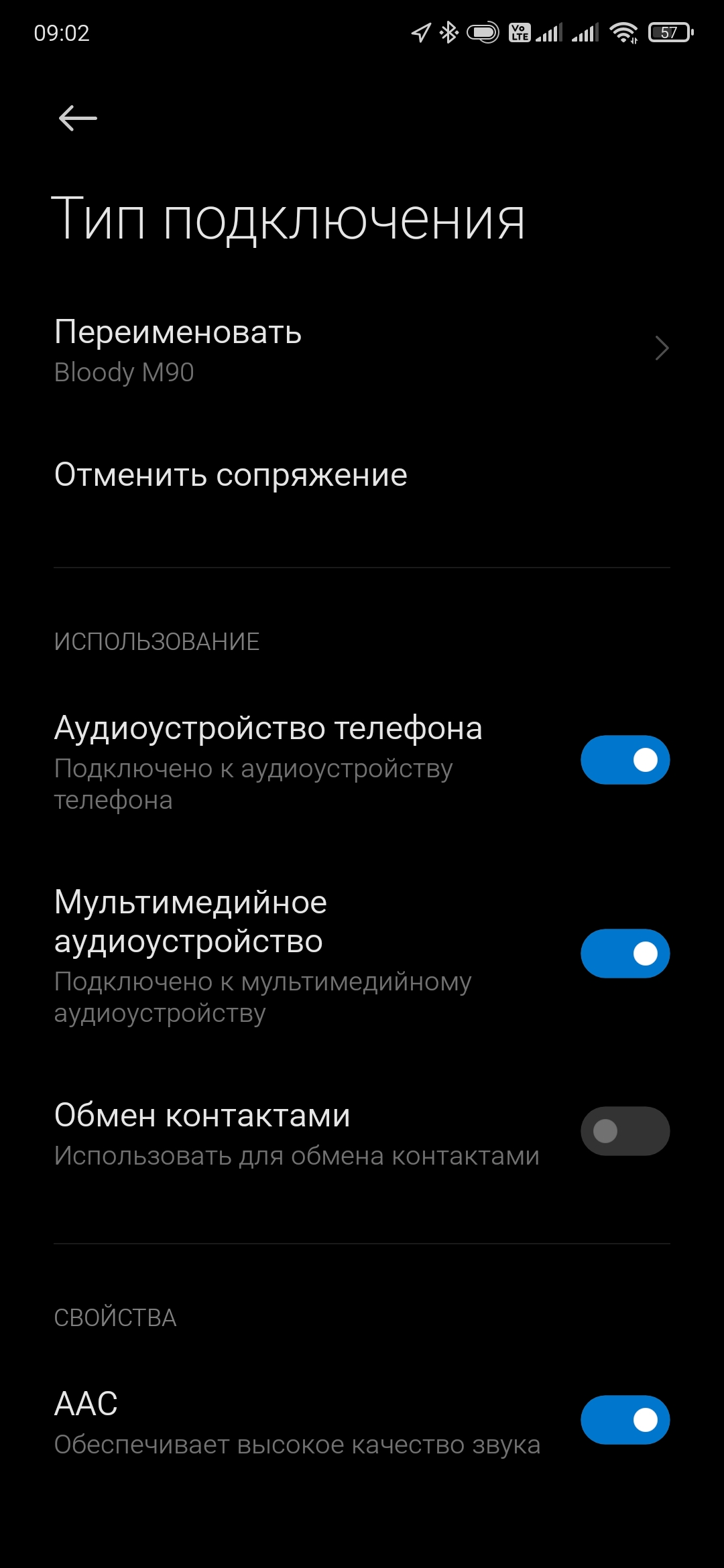724x1568 pixels.
Task: Tap Отменить сопряжение to unpair device
Action: pyautogui.click(x=231, y=475)
